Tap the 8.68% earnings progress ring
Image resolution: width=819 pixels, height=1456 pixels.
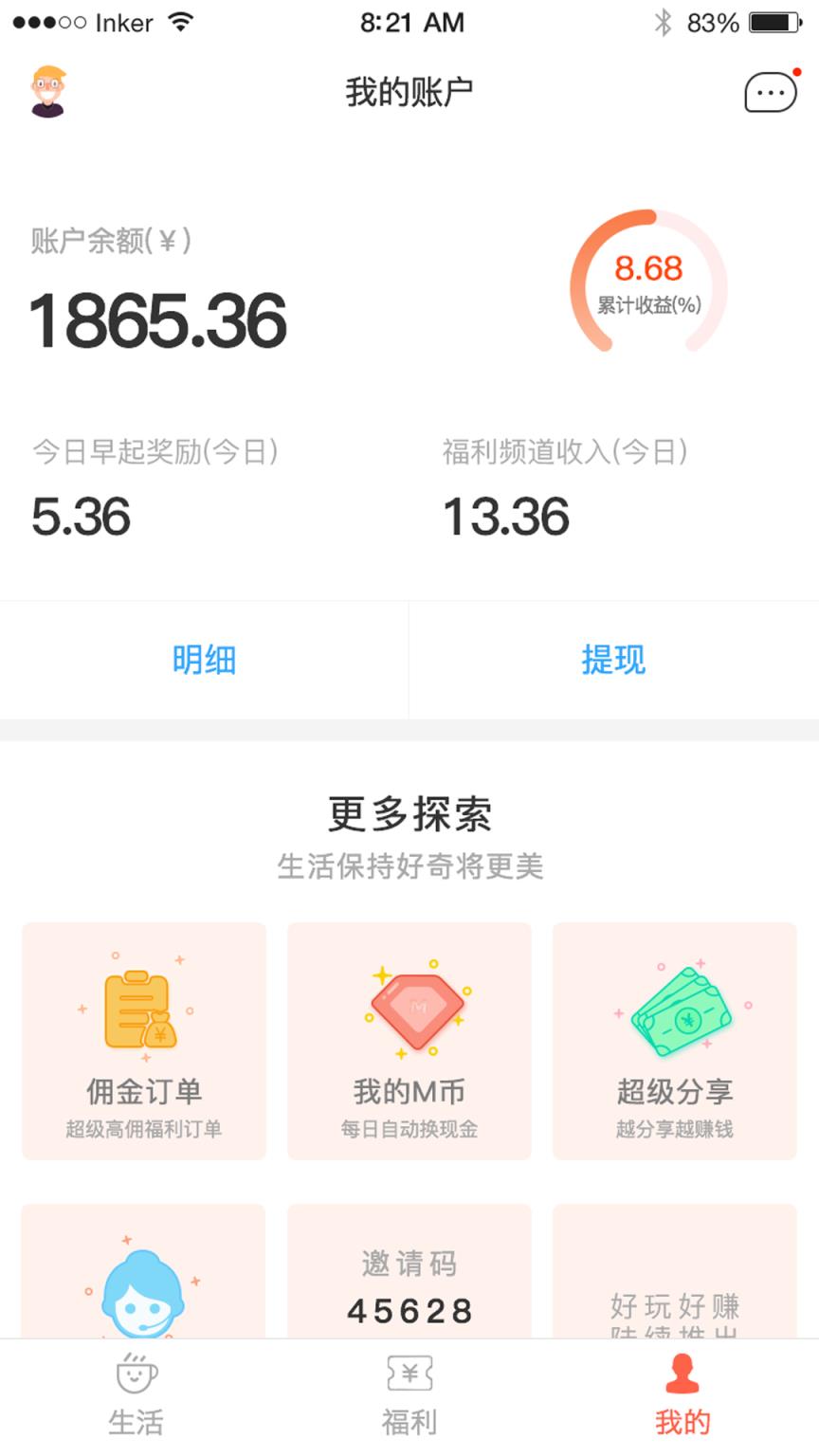(x=647, y=280)
